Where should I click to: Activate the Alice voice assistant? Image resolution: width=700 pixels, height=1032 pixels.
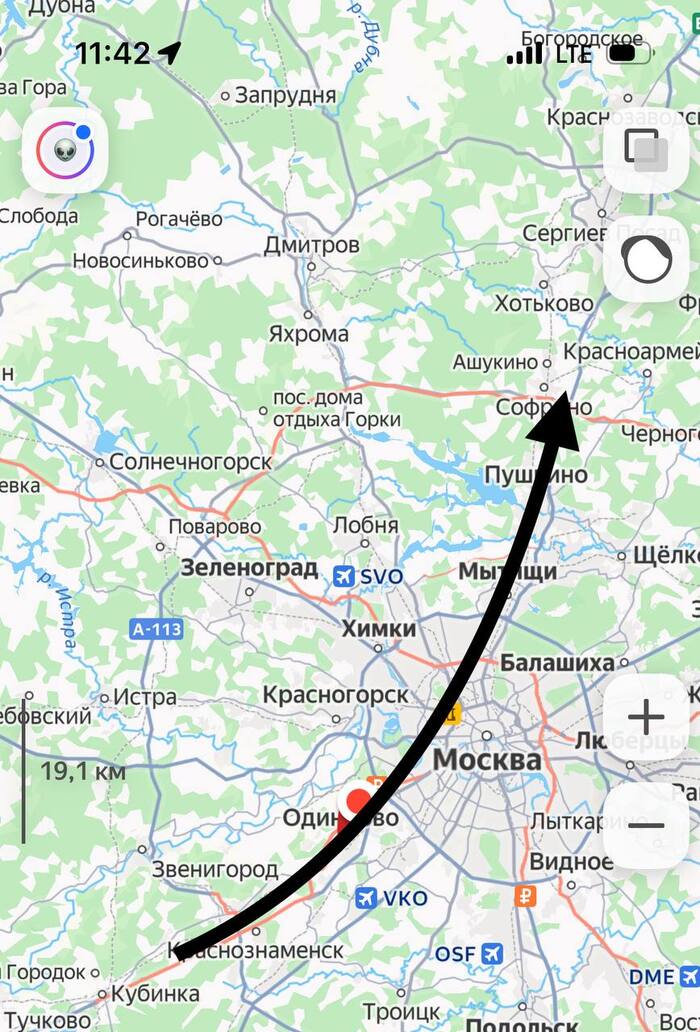coord(646,262)
